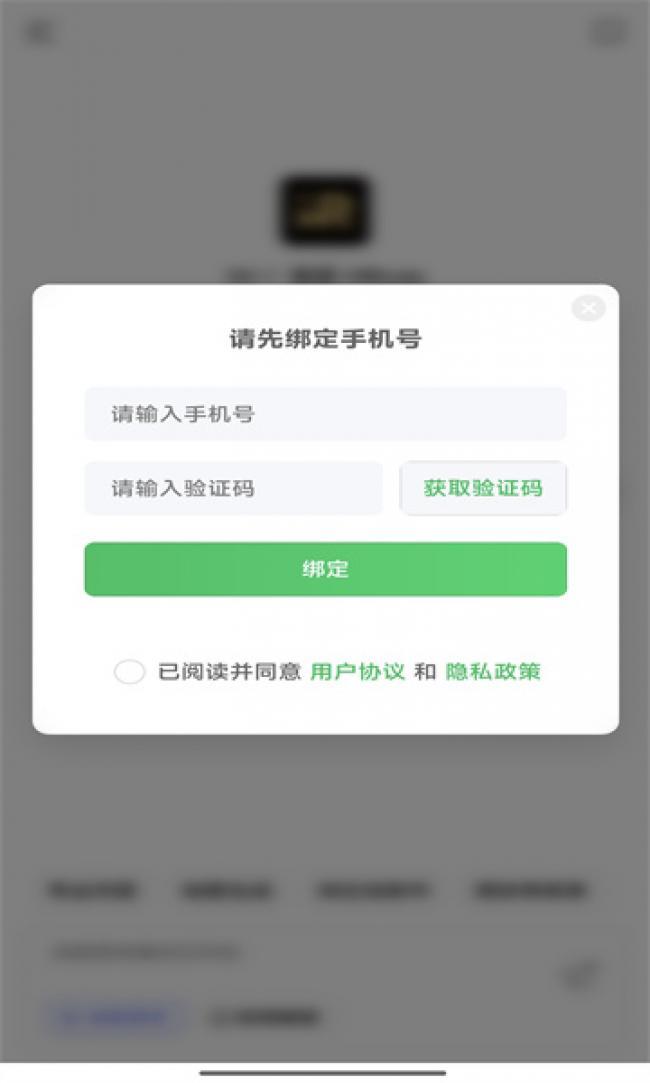Request a code with 获取验证码
Screen dimensions: 650x1083
(x=483, y=488)
